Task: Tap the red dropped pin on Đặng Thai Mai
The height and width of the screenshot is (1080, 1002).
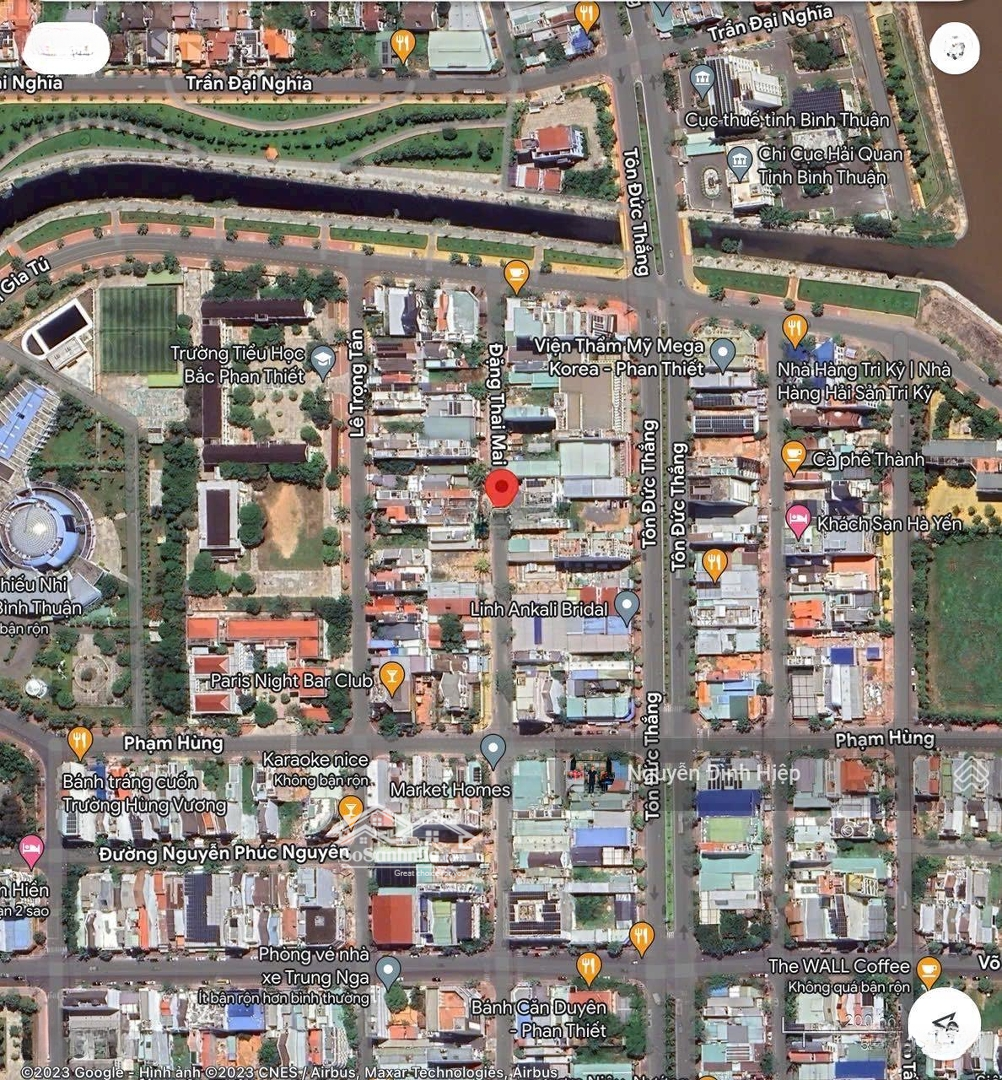Action: (x=502, y=489)
